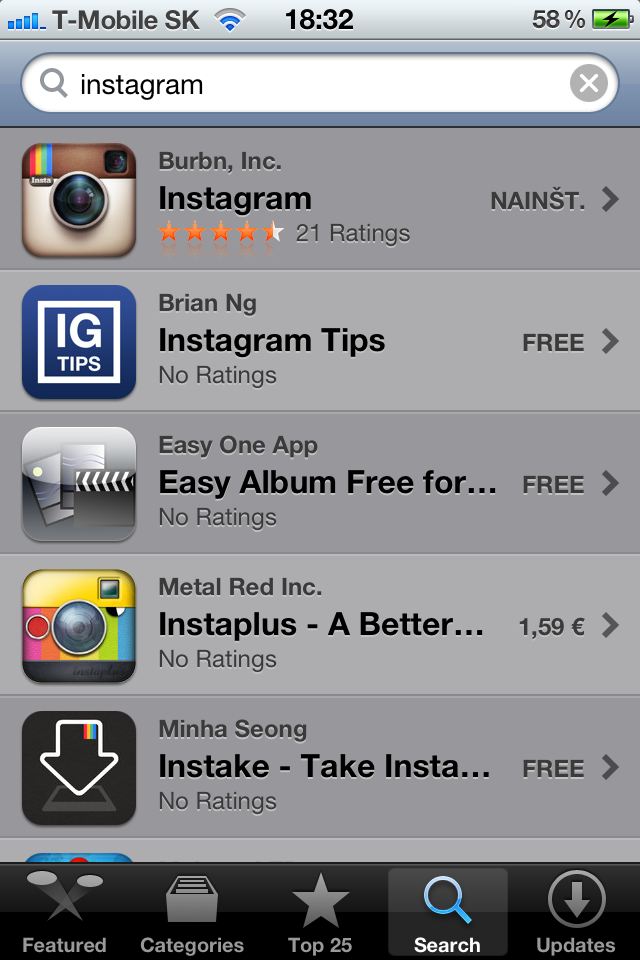Open the Updates tab
The image size is (640, 960).
click(x=576, y=912)
